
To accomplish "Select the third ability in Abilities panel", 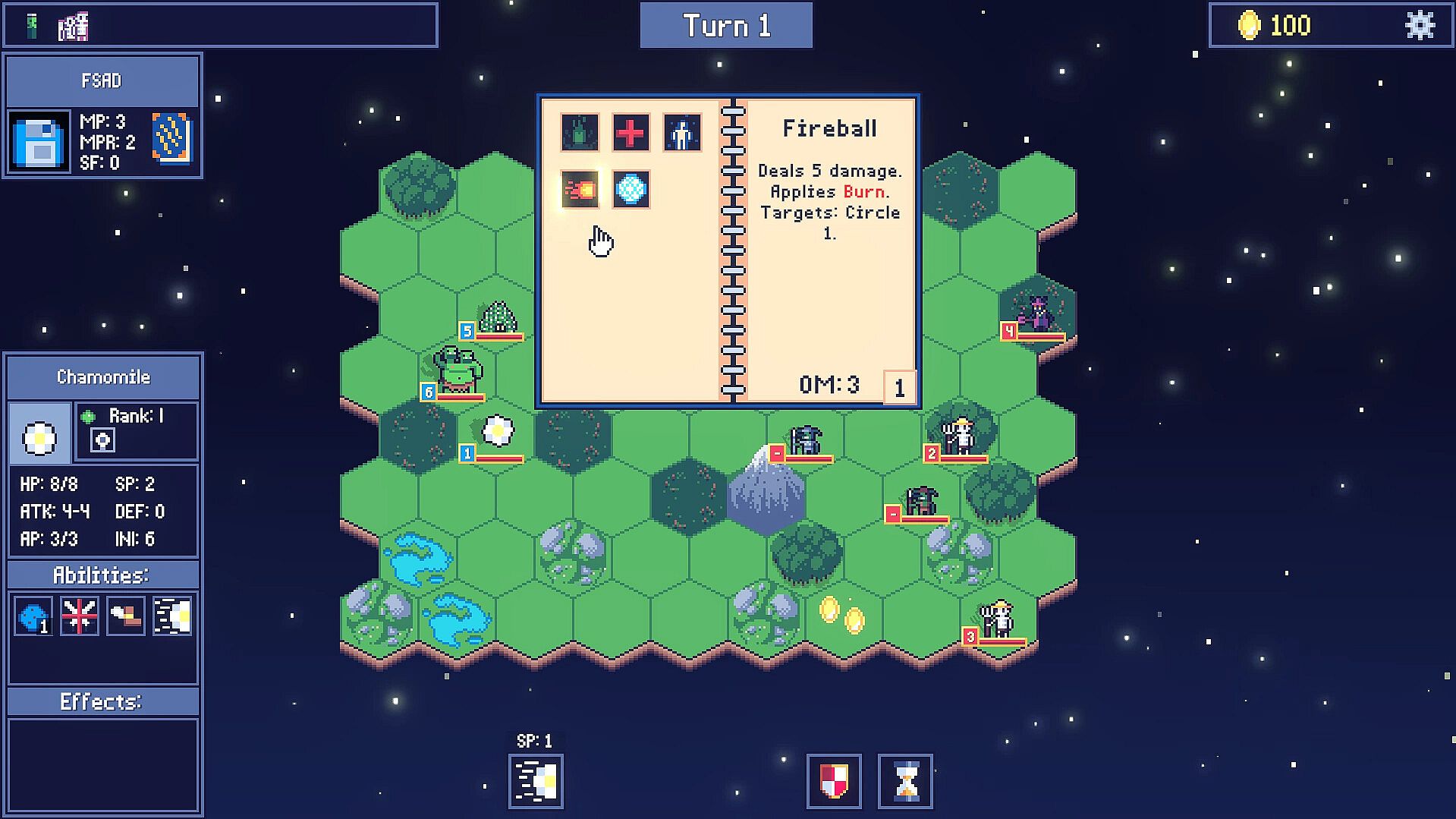I will 126,616.
